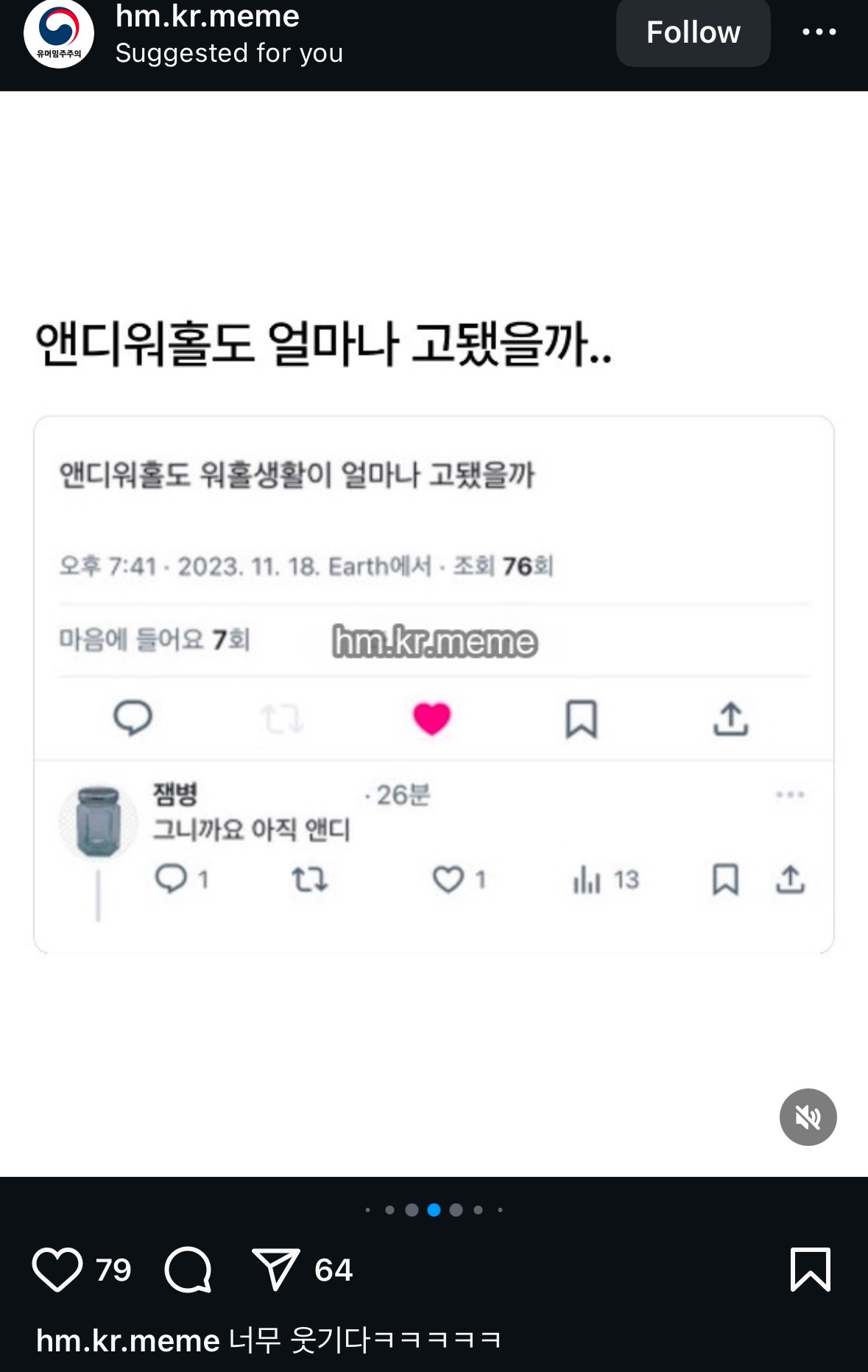The width and height of the screenshot is (868, 1372).
Task: Like this hm.kr.meme post
Action: click(x=57, y=1270)
